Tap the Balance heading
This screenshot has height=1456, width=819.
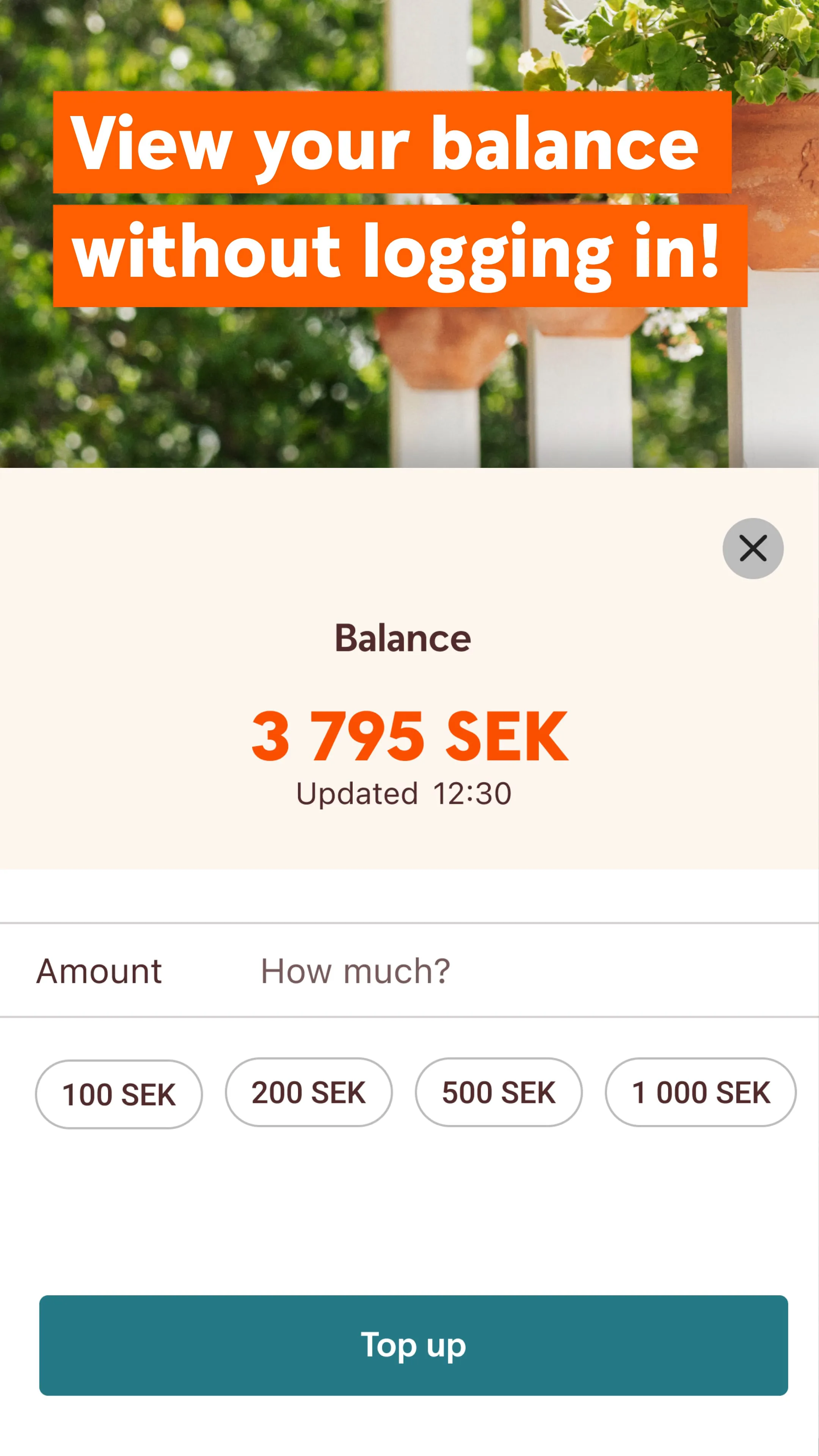click(x=402, y=637)
